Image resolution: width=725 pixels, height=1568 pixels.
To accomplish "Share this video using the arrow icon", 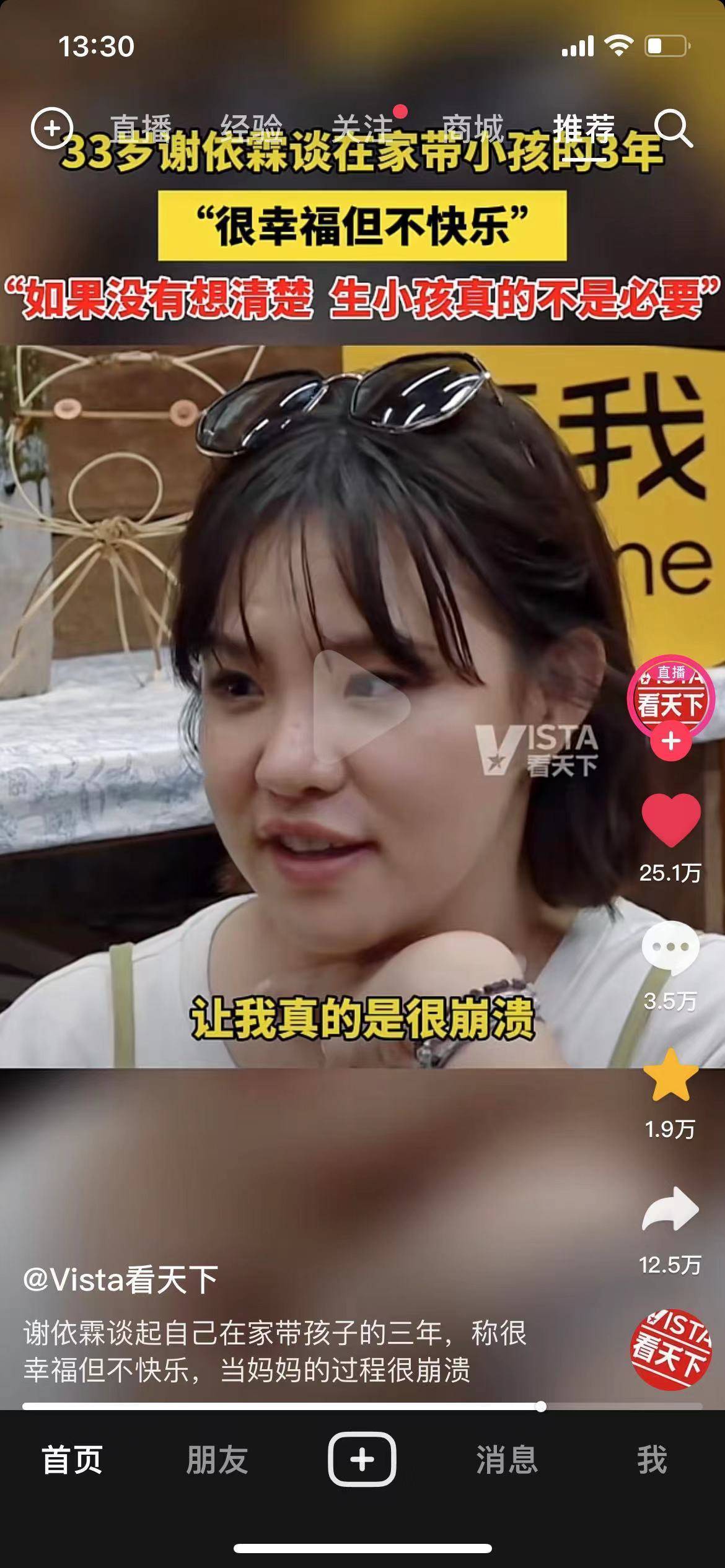I will [670, 1208].
